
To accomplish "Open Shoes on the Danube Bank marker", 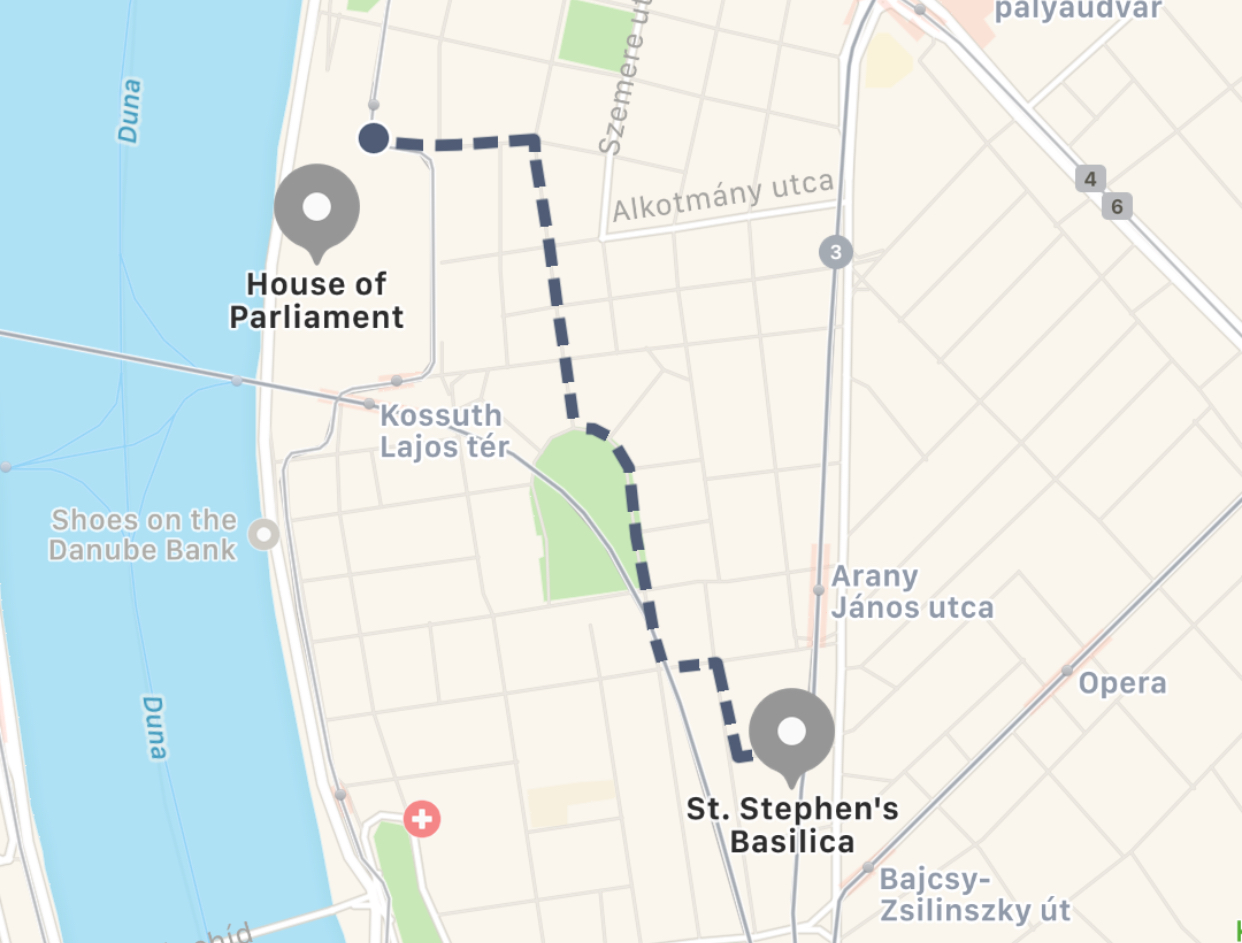I will click(x=264, y=535).
